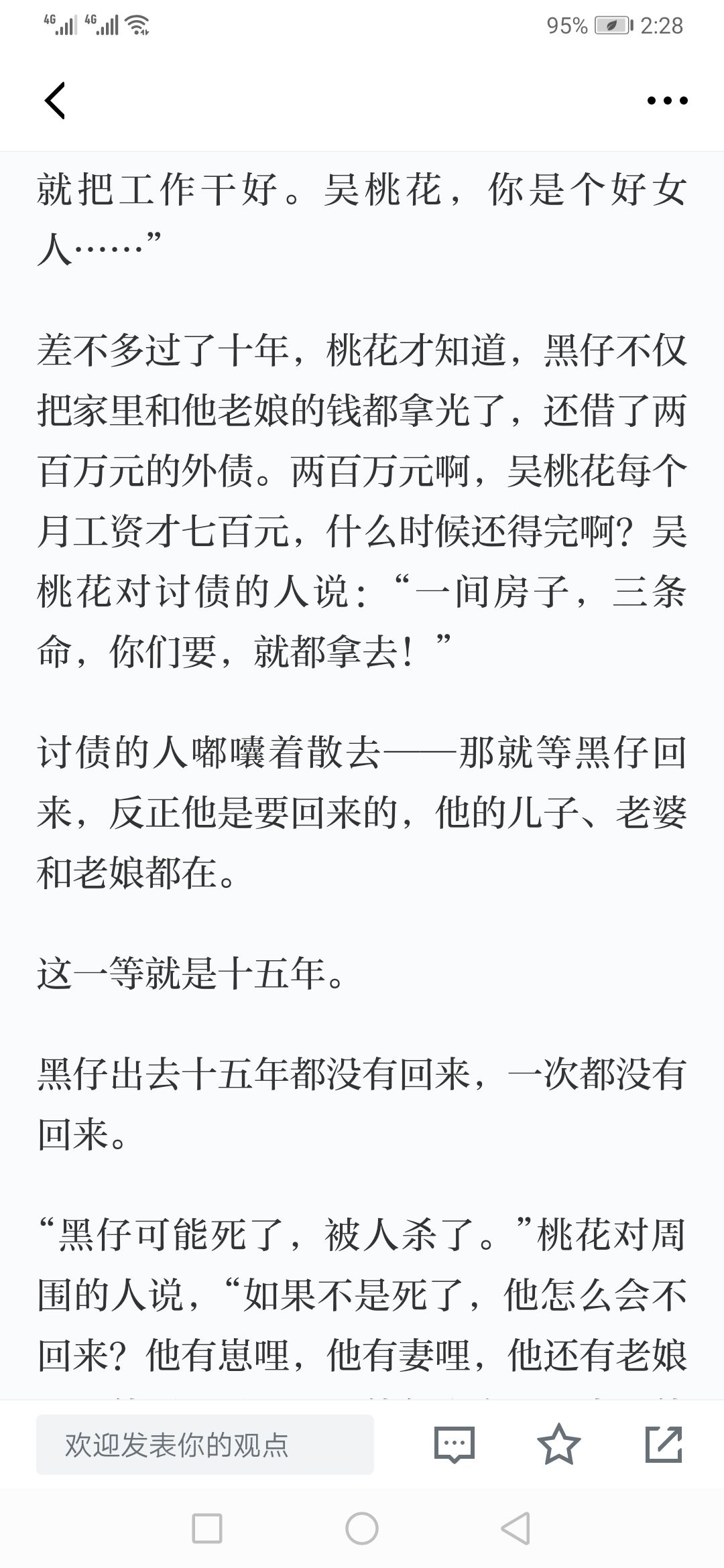The height and width of the screenshot is (1568, 724).
Task: Favorite this article with the star
Action: pyautogui.click(x=558, y=1444)
